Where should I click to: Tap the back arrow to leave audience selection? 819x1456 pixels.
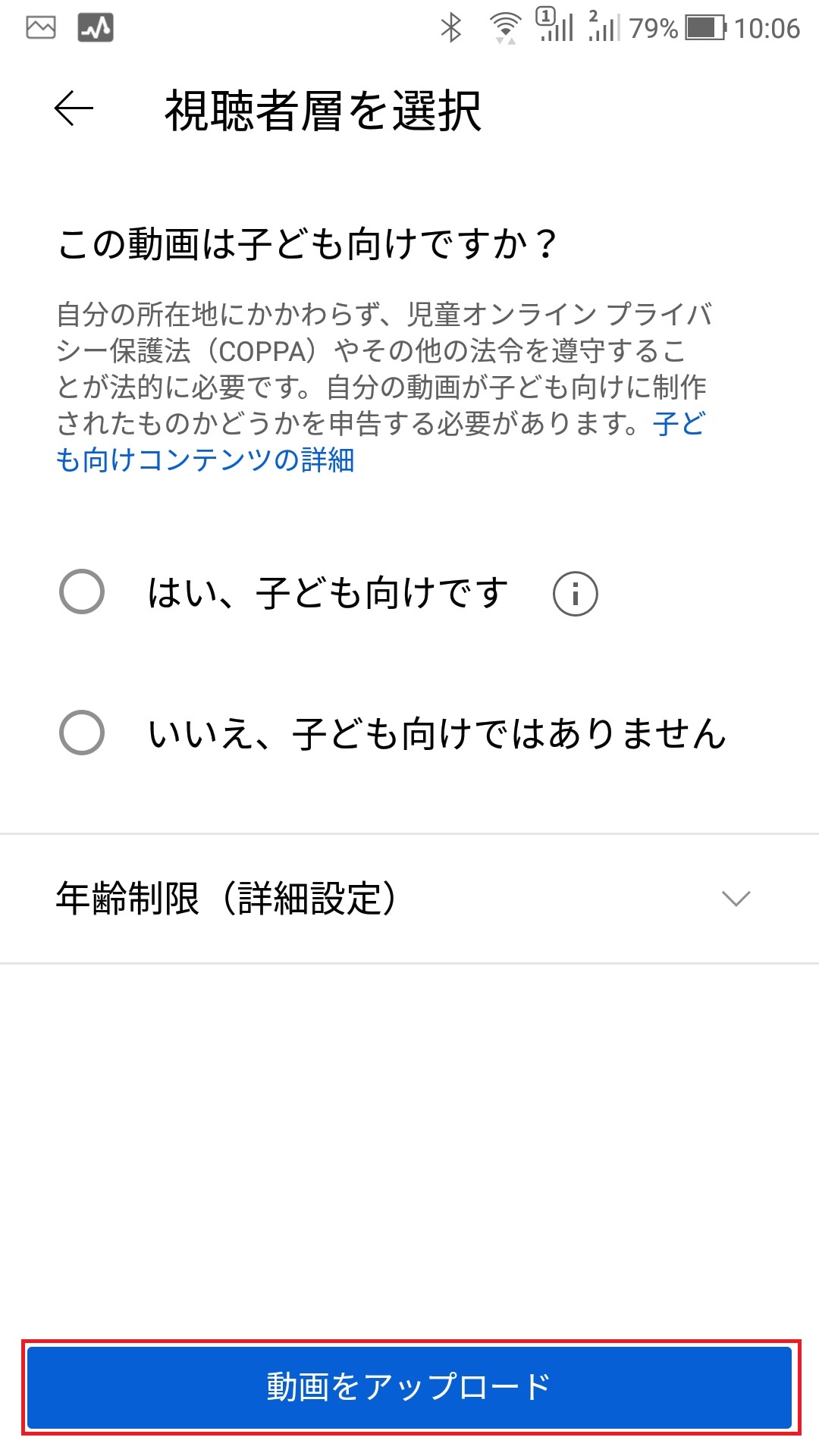click(72, 110)
